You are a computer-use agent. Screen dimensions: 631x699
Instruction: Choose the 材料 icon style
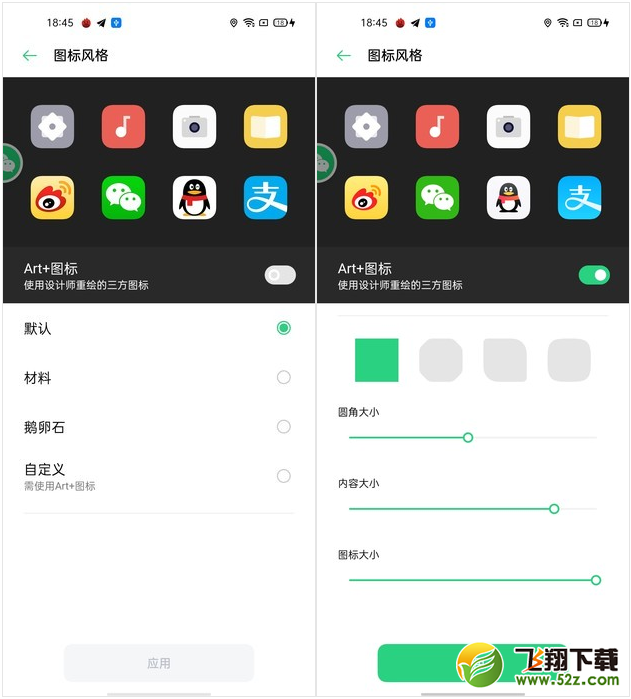pyautogui.click(x=283, y=377)
